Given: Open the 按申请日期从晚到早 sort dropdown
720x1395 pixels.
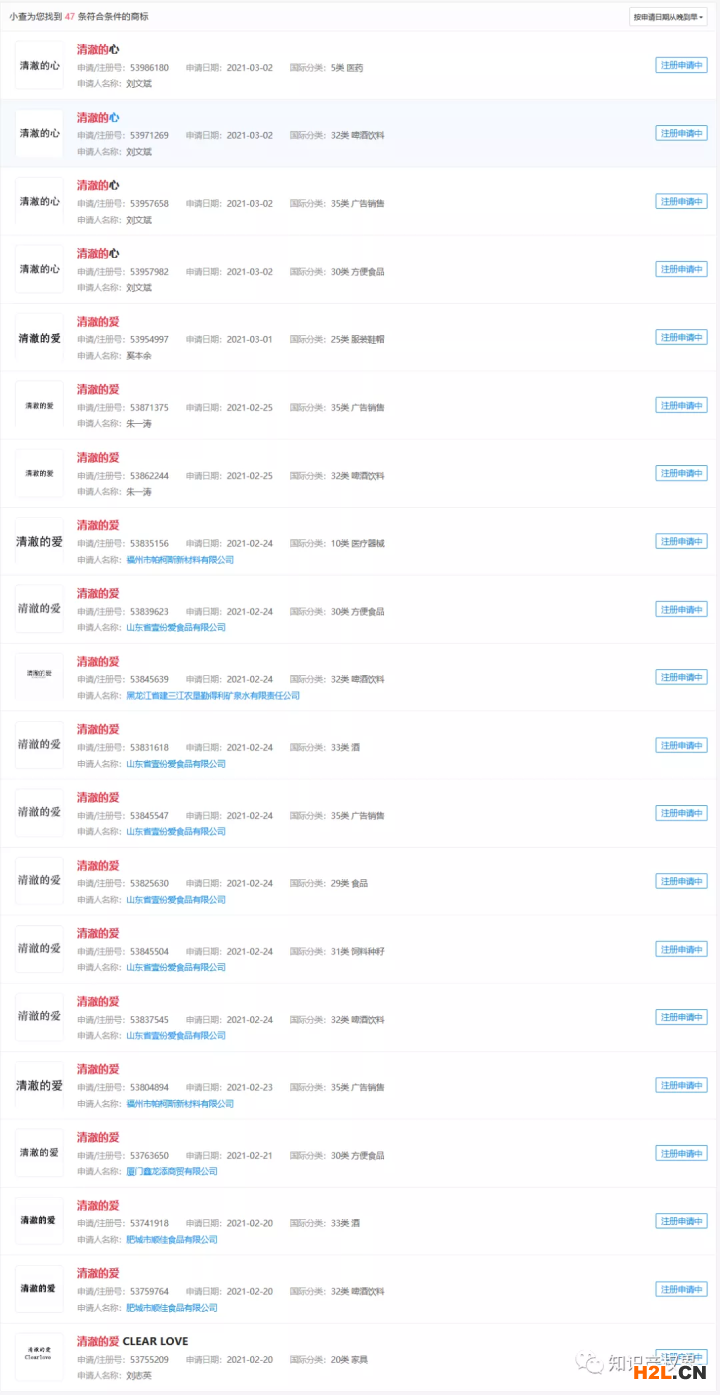Looking at the screenshot, I should 668,17.
